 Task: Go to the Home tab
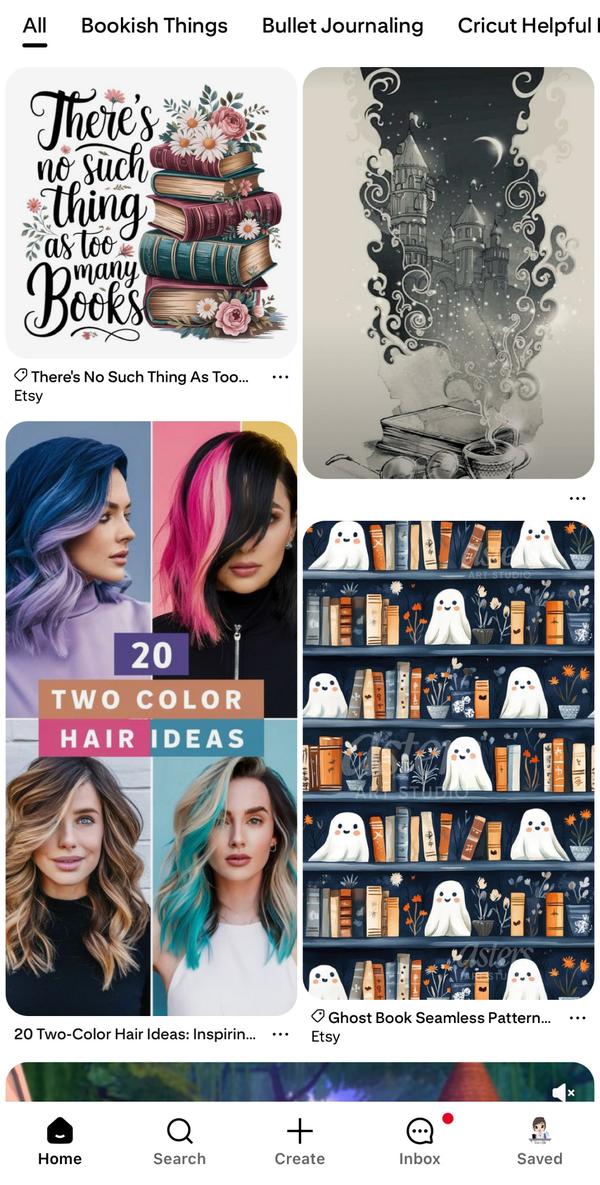(60, 1142)
